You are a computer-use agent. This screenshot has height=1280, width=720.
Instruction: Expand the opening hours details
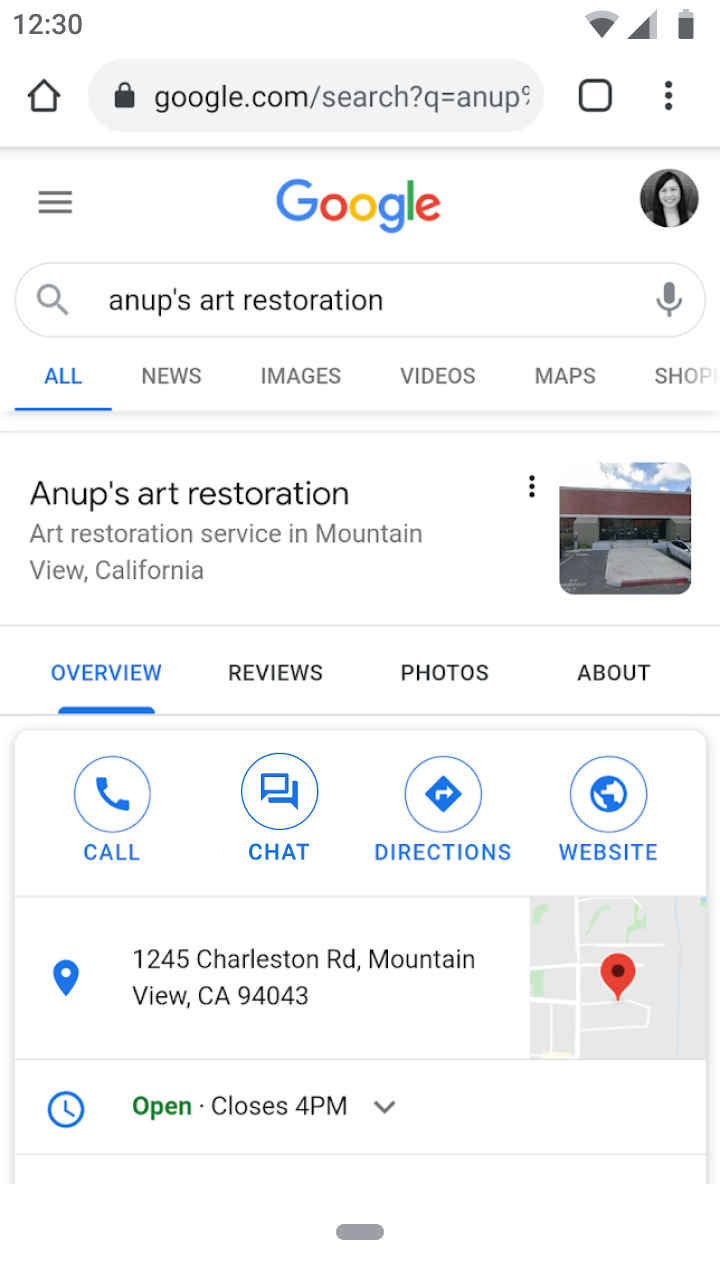pos(384,1107)
